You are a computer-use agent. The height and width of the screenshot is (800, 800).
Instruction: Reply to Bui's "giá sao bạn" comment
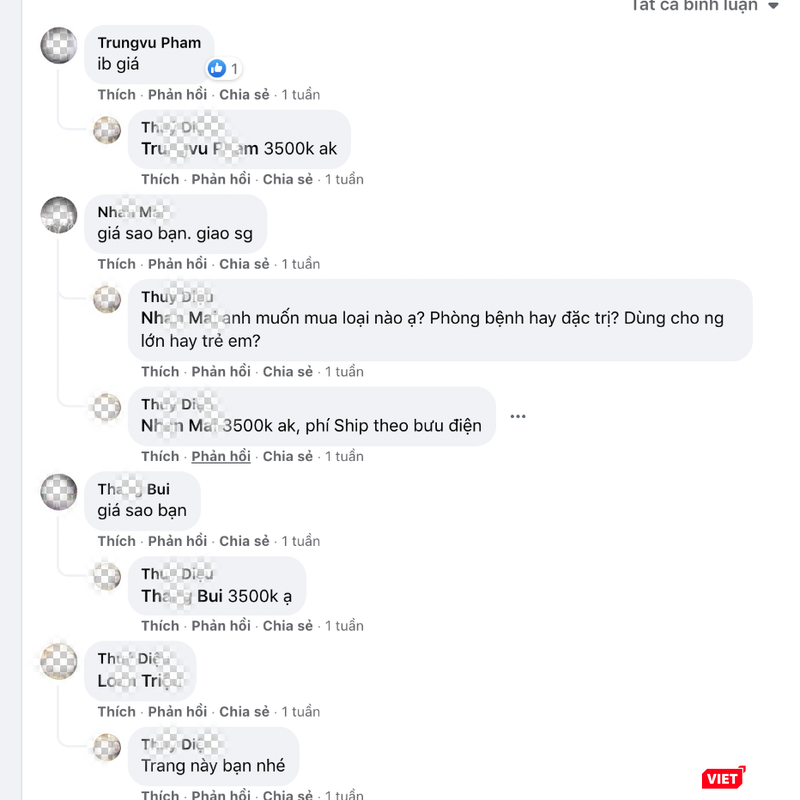[177, 541]
